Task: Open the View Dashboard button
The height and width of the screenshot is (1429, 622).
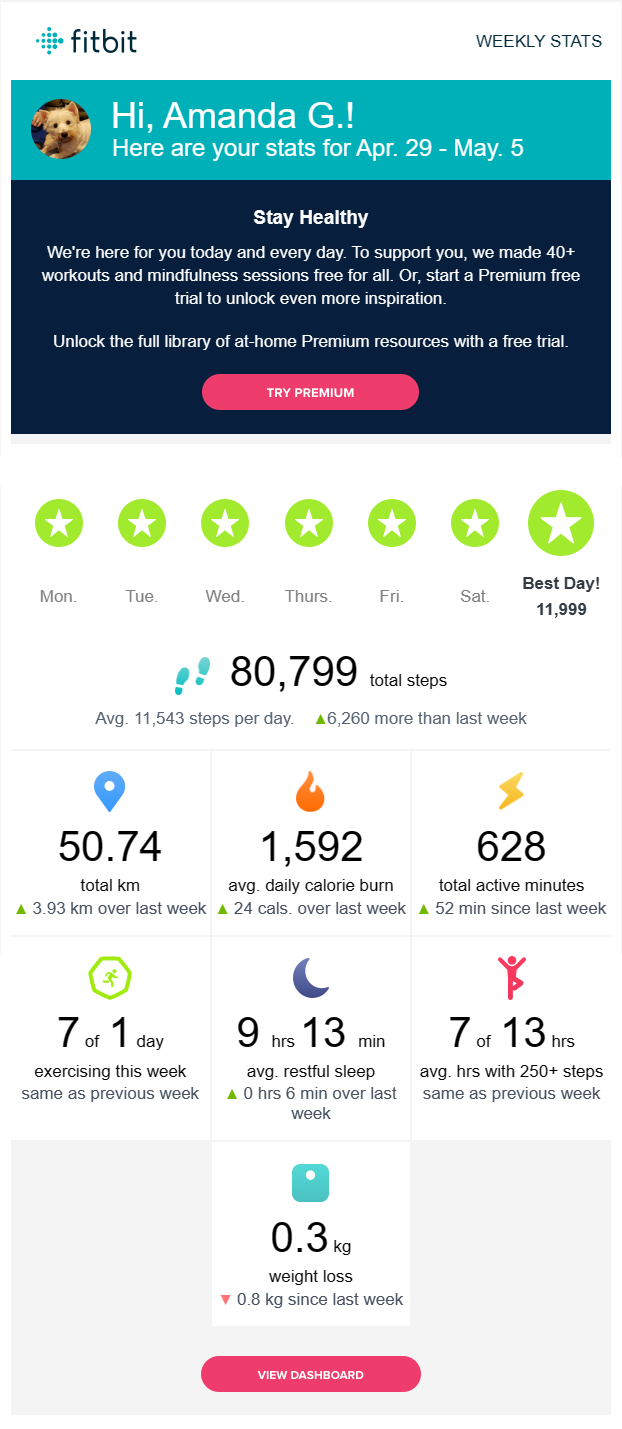Action: (310, 1374)
